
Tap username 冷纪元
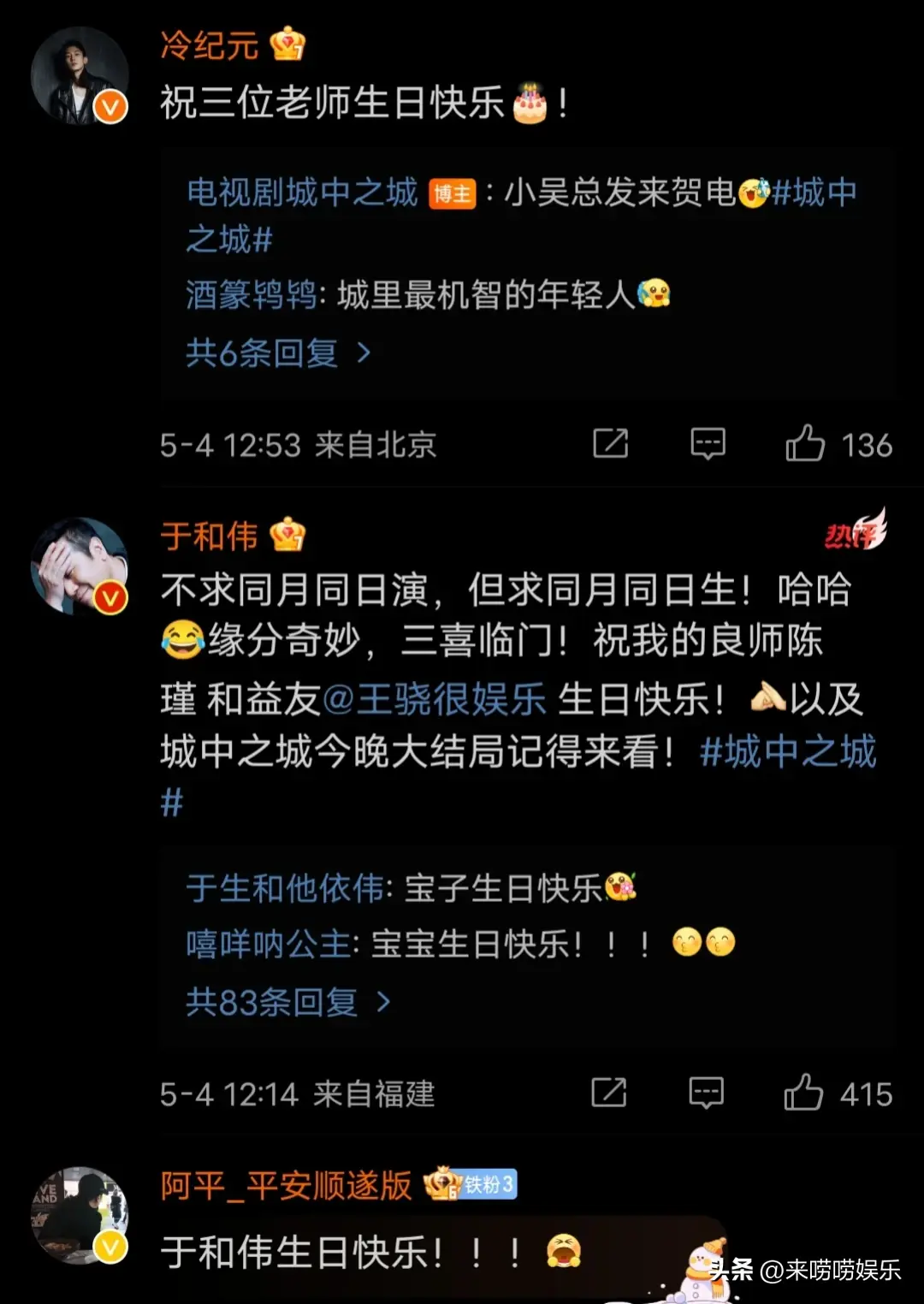(x=210, y=45)
